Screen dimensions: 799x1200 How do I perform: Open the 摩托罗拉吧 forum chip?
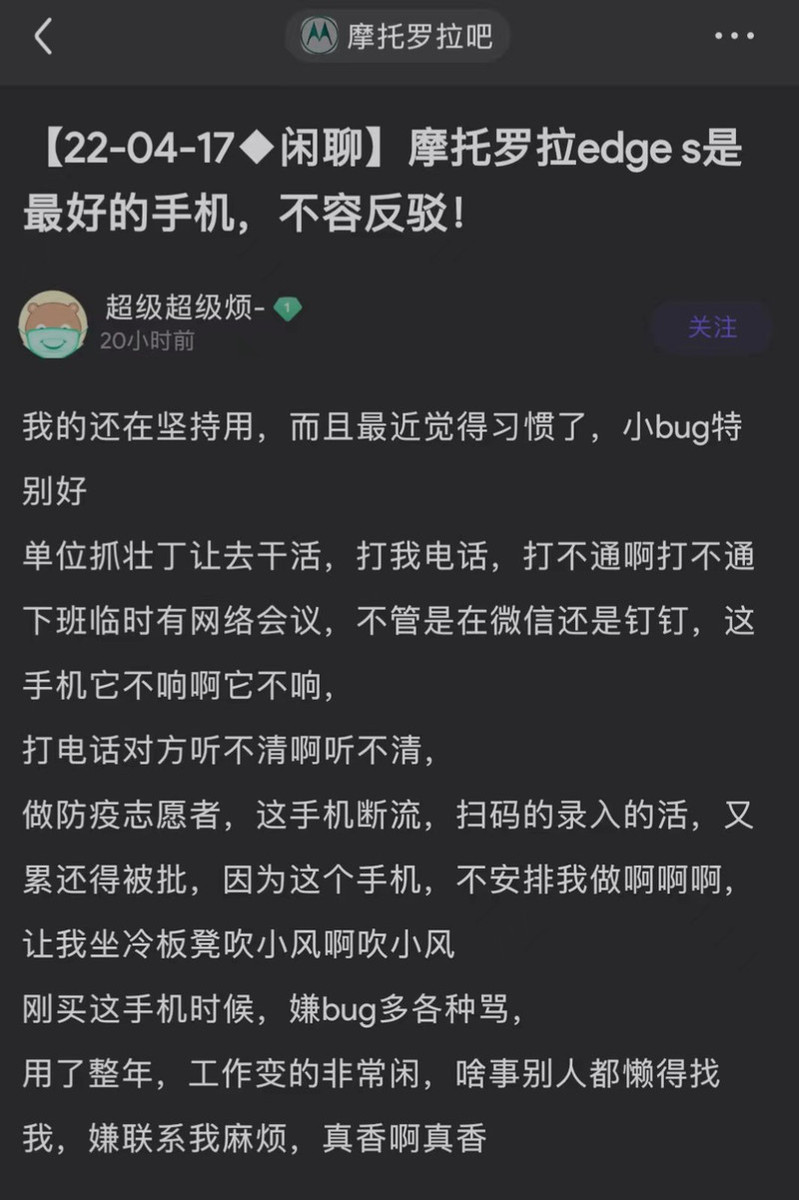(398, 38)
